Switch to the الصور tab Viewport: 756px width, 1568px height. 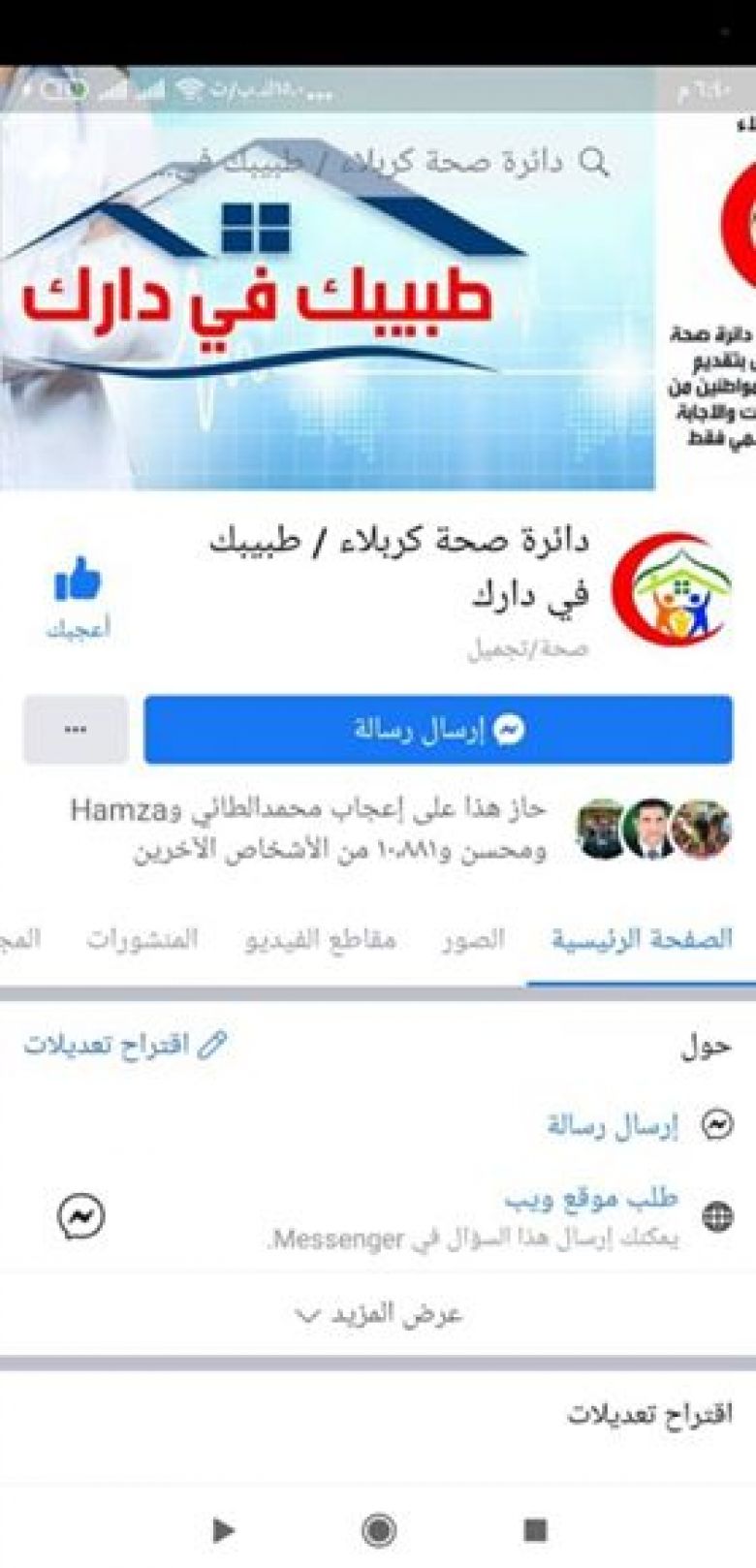[x=473, y=939]
